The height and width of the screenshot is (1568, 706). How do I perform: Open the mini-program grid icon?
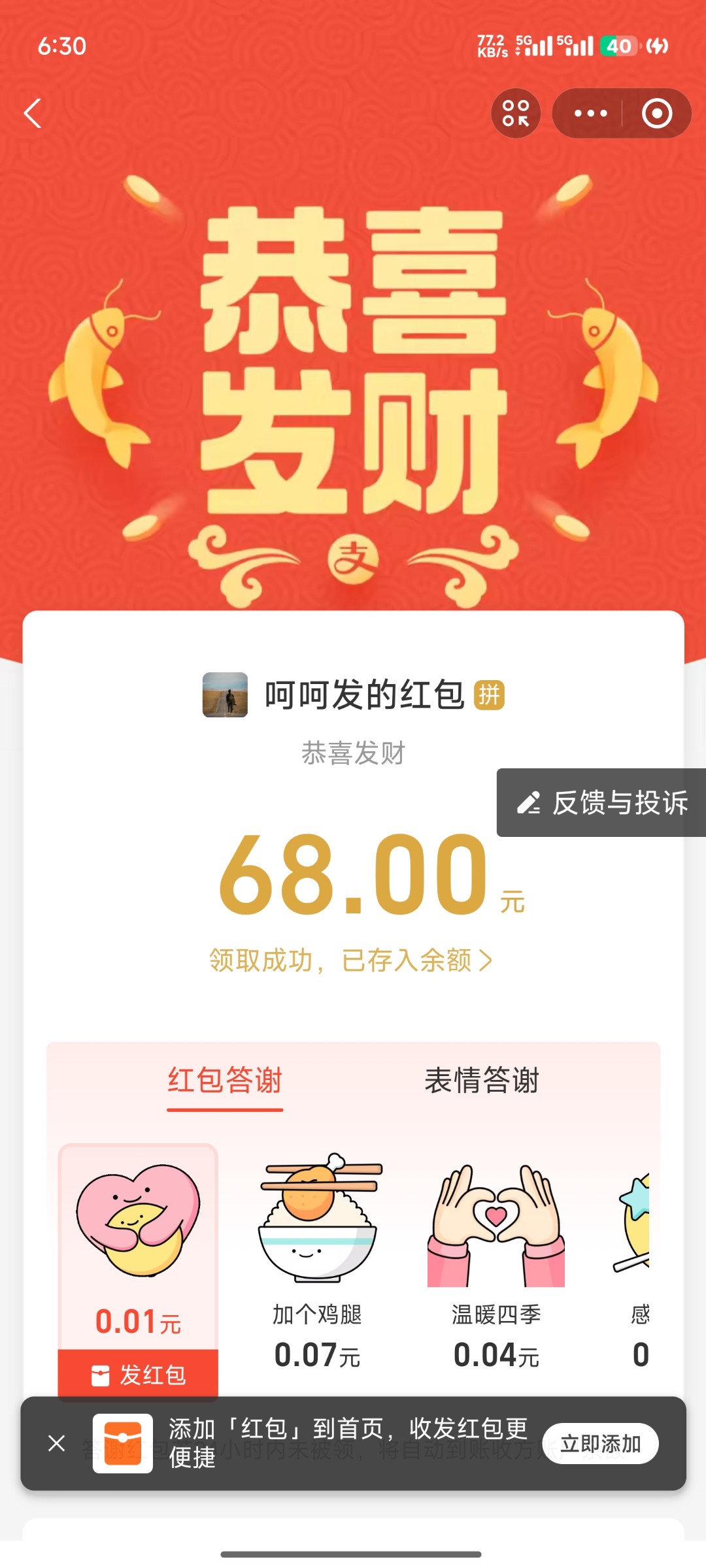pos(516,113)
